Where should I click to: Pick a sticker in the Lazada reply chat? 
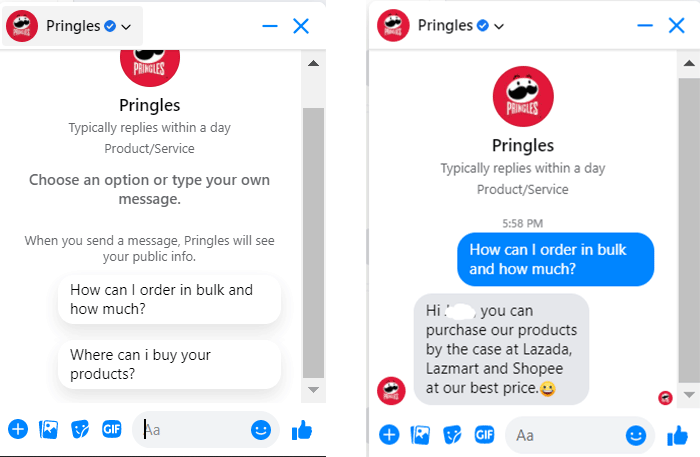[453, 435]
